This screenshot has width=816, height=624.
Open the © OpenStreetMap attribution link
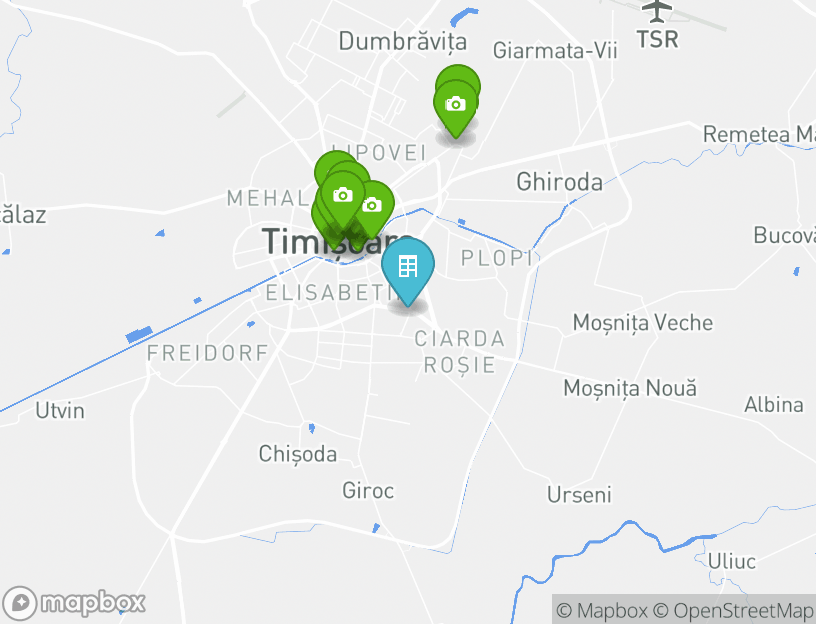[x=733, y=610]
